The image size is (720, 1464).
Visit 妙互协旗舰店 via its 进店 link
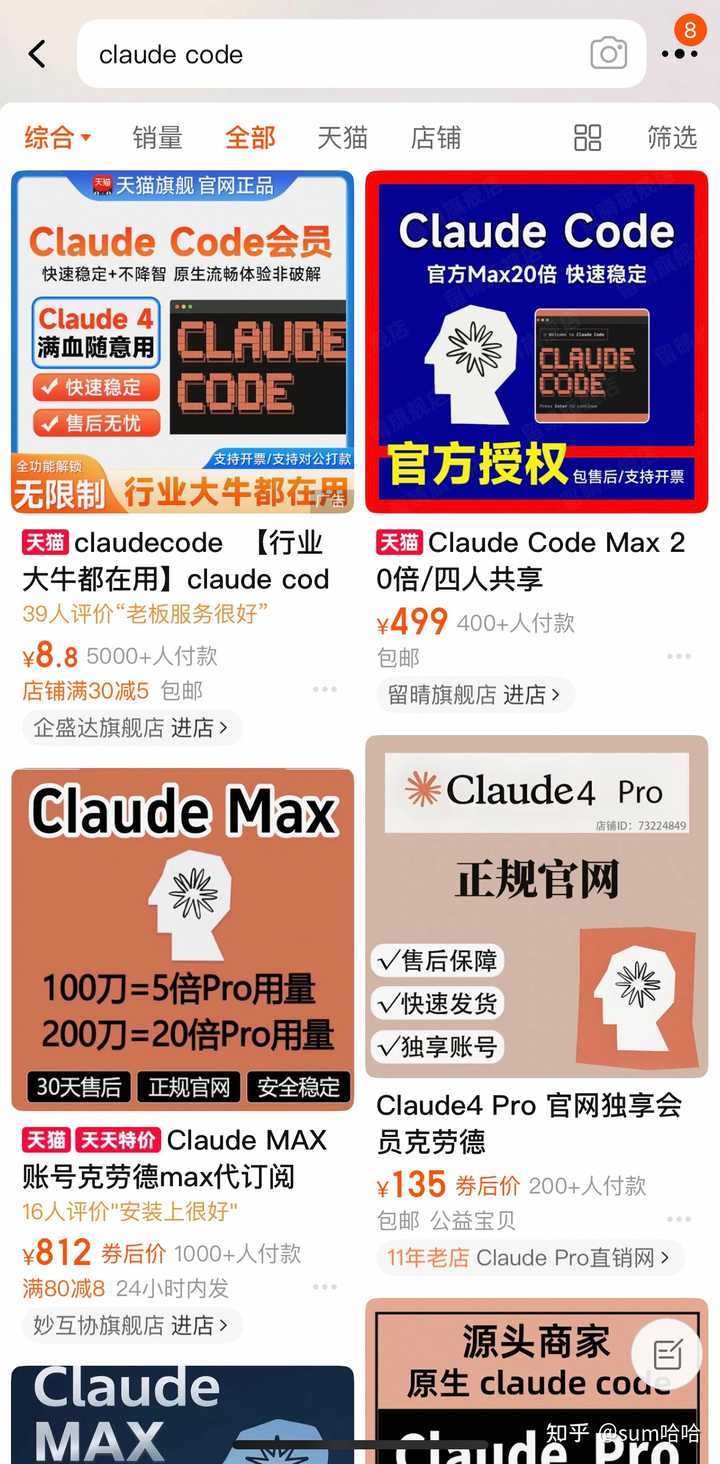(x=130, y=1325)
